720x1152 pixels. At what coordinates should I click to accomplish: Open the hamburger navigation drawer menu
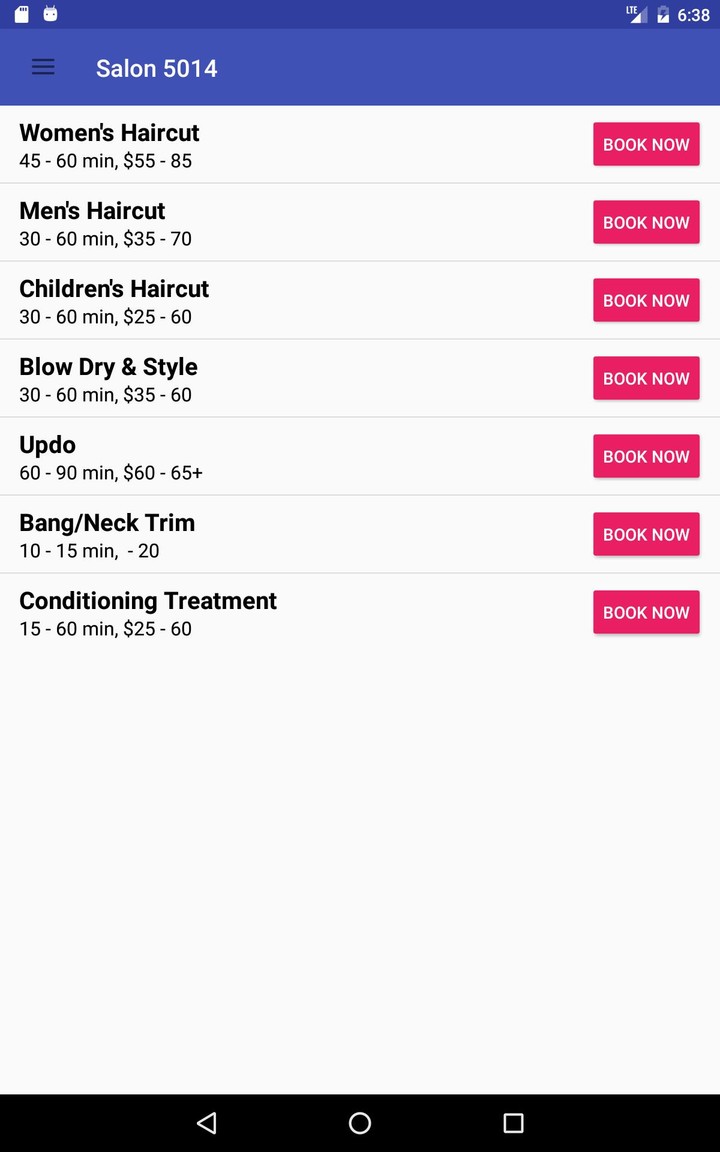click(43, 68)
